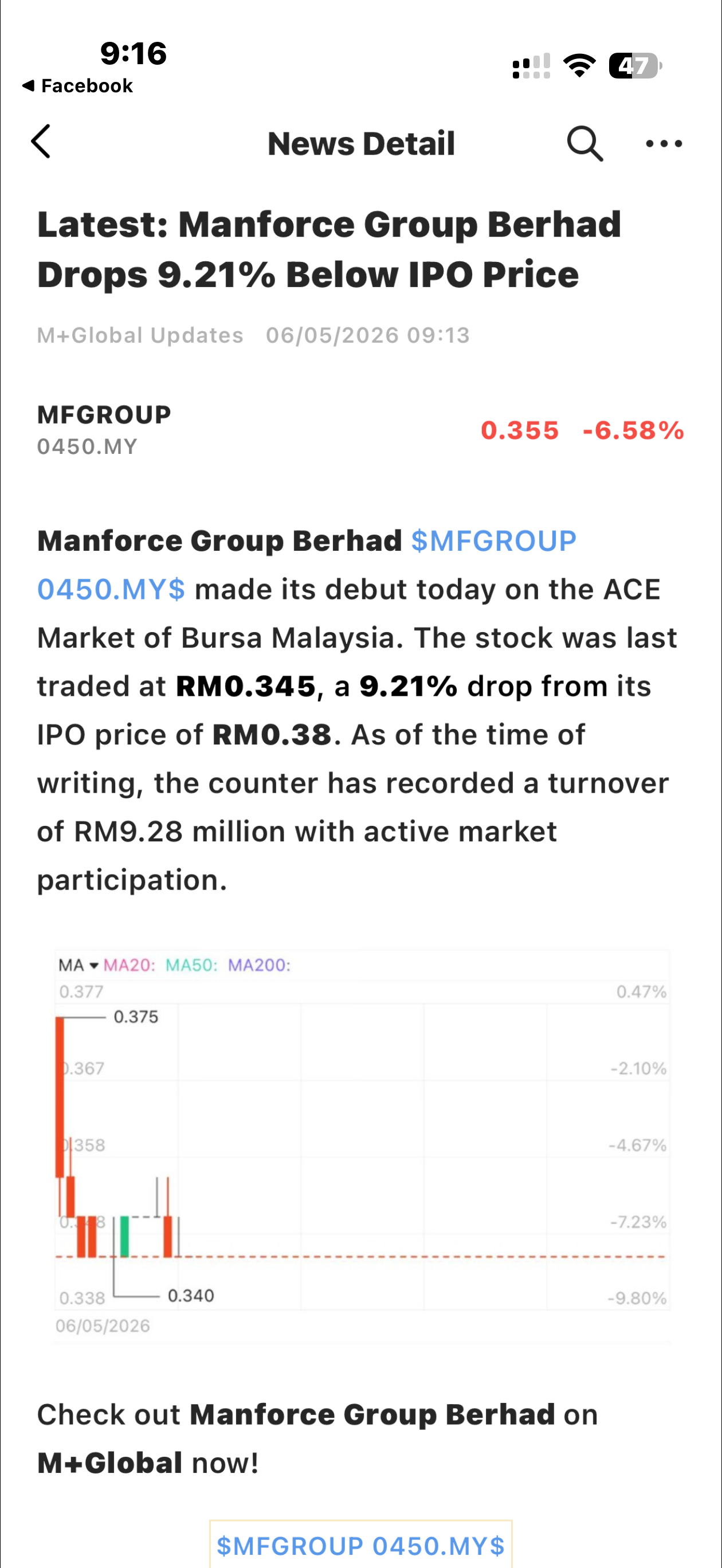This screenshot has width=722, height=1568.
Task: Open the MFGROUP 0450.MY stock quote row
Action: coord(361,430)
